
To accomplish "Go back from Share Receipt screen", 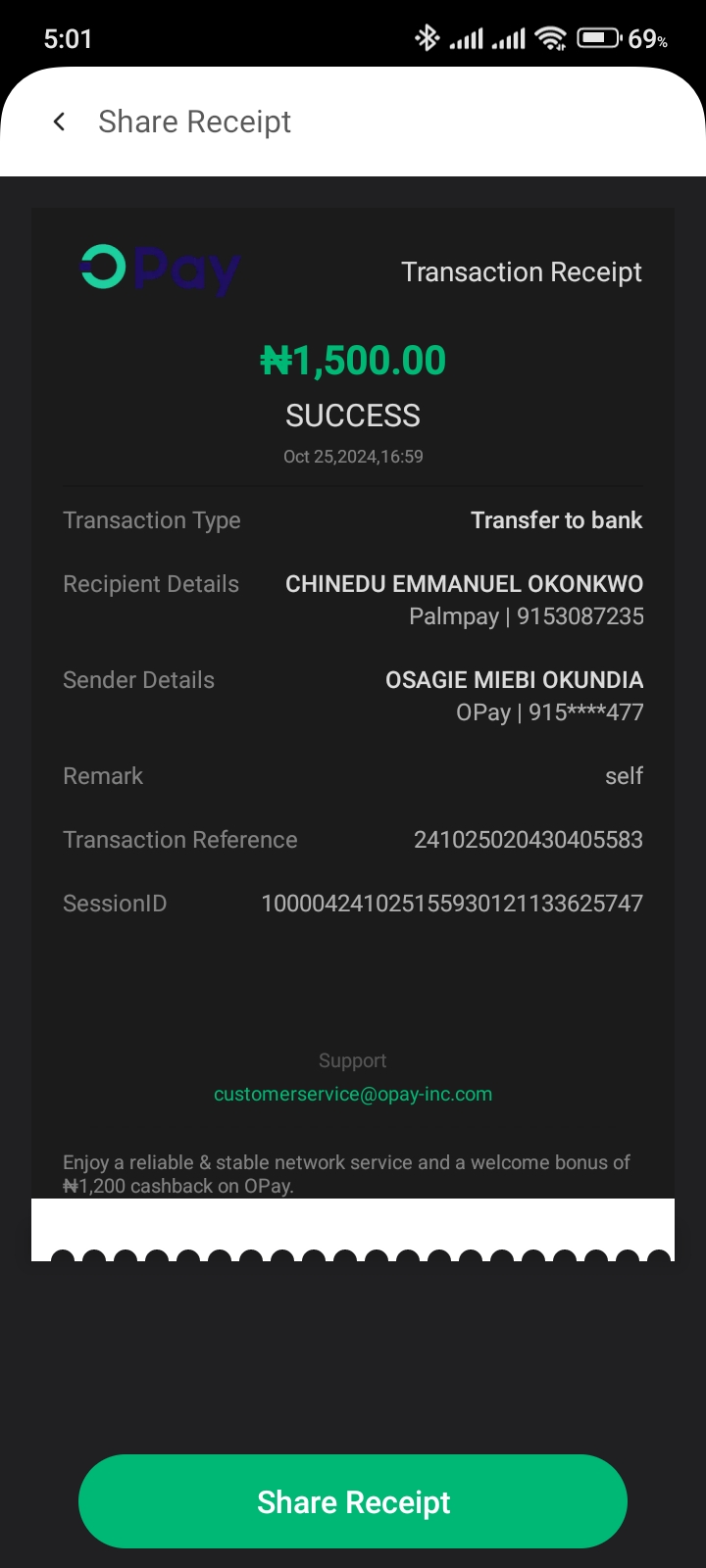I will [60, 122].
